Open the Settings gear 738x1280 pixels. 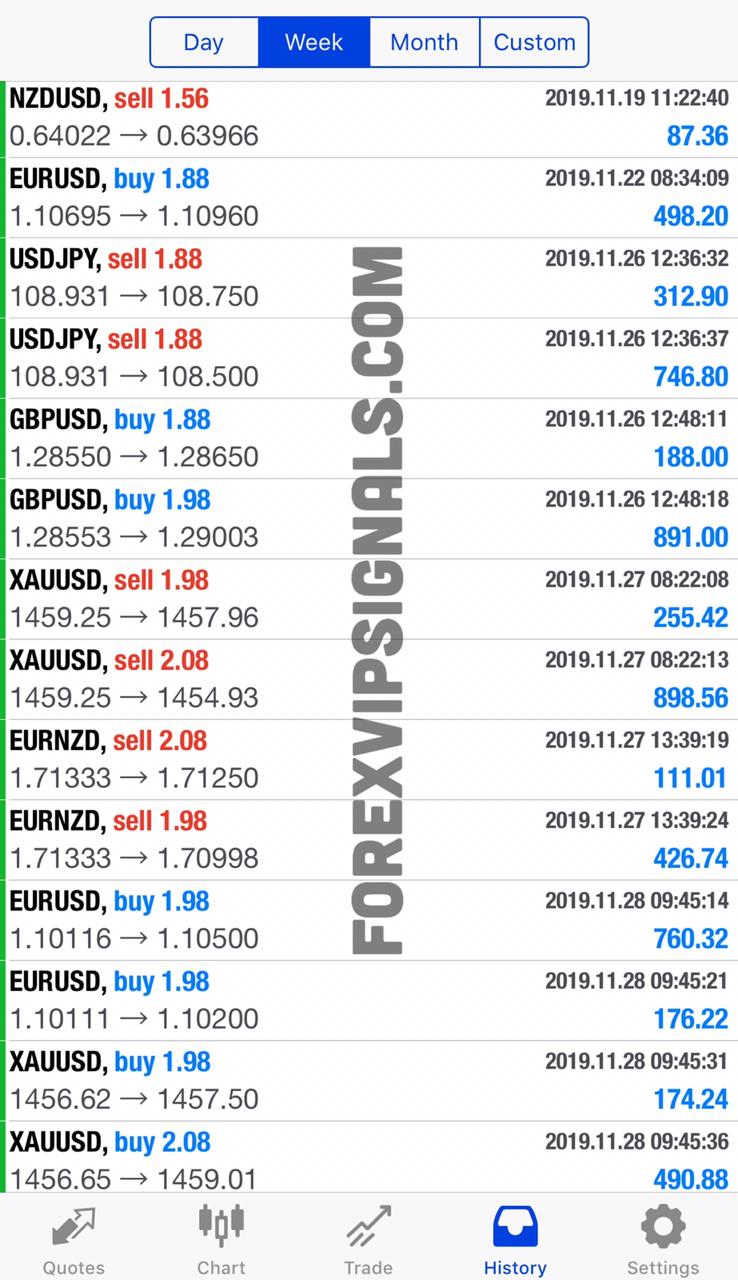pyautogui.click(x=662, y=1238)
